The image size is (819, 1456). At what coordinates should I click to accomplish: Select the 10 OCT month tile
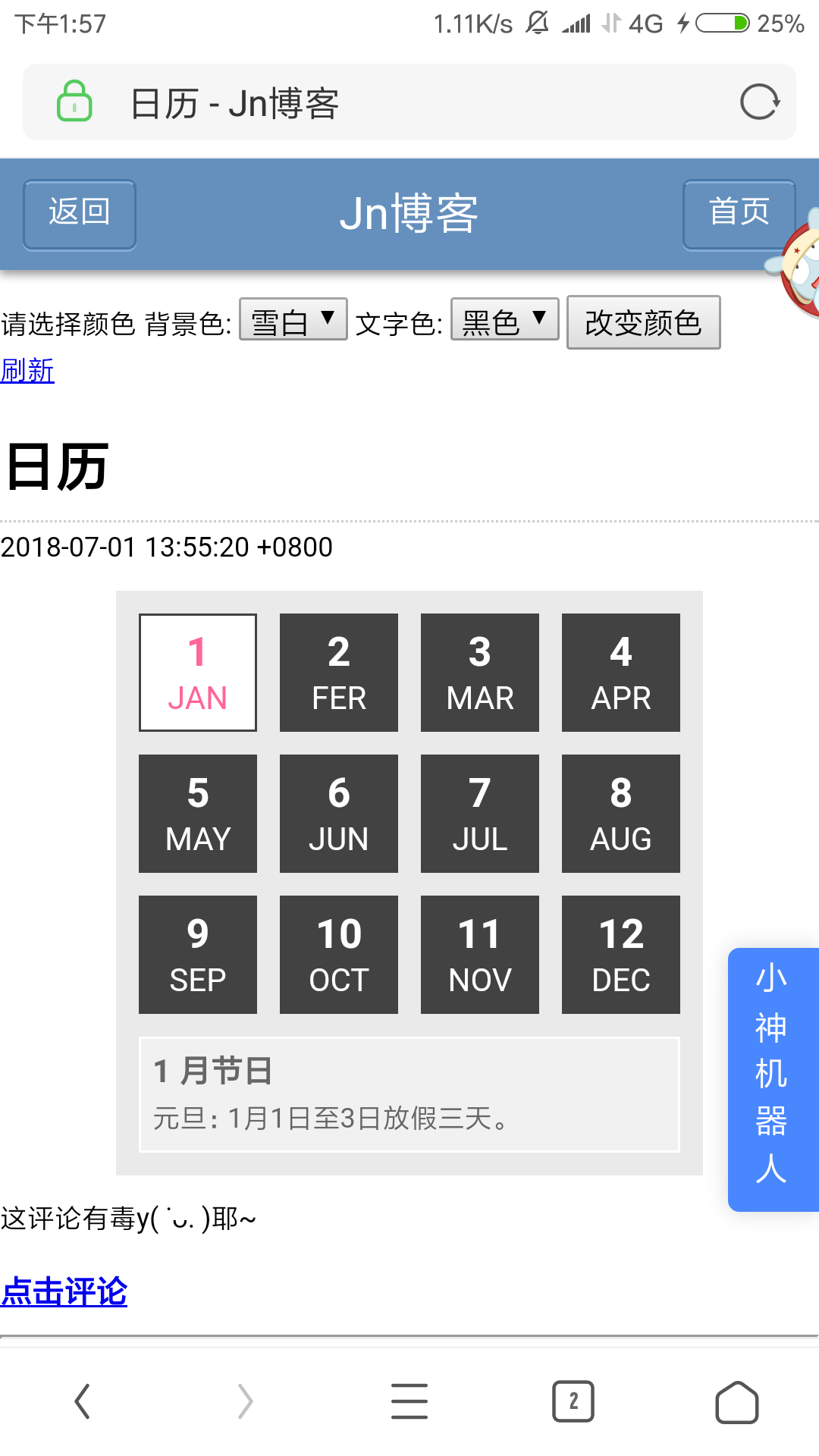pos(339,955)
